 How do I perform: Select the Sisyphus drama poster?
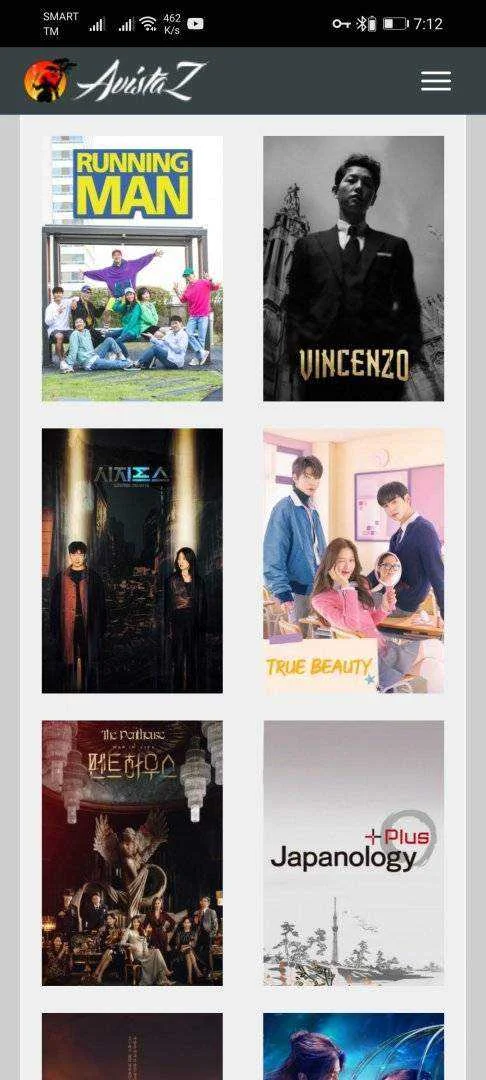click(x=132, y=561)
